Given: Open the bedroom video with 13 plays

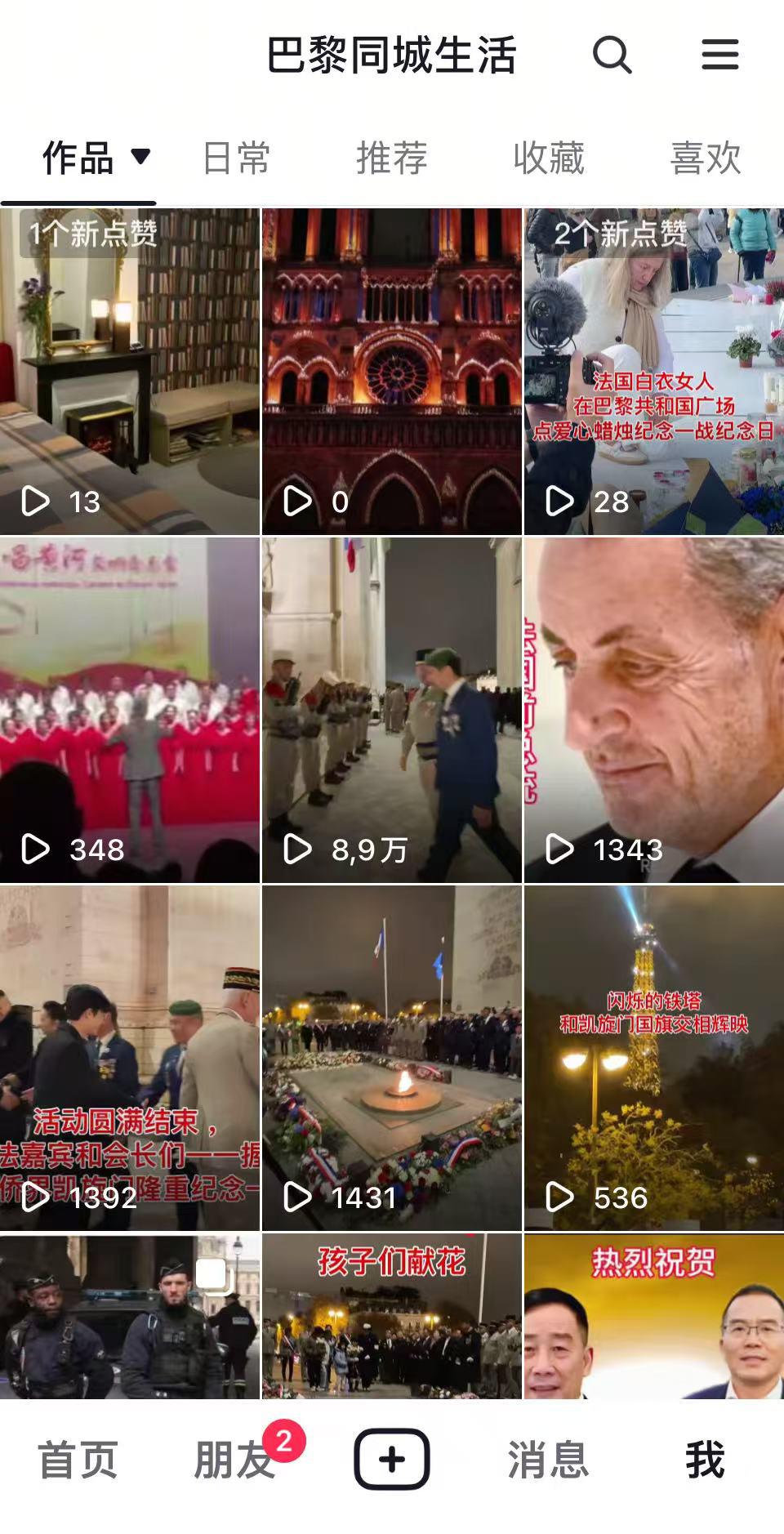Looking at the screenshot, I should (x=129, y=372).
